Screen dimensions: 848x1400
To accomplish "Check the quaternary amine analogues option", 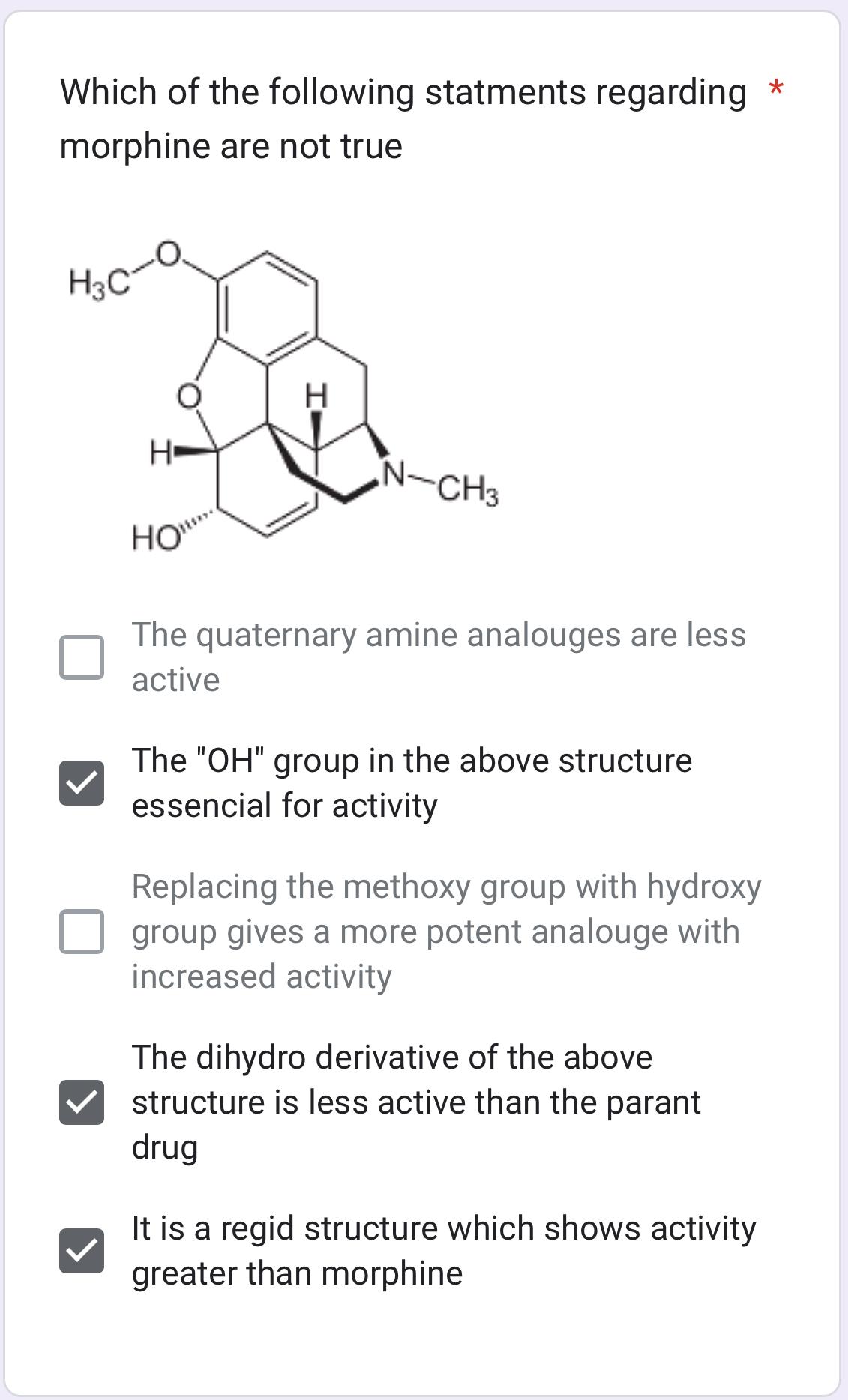I will pos(82,656).
